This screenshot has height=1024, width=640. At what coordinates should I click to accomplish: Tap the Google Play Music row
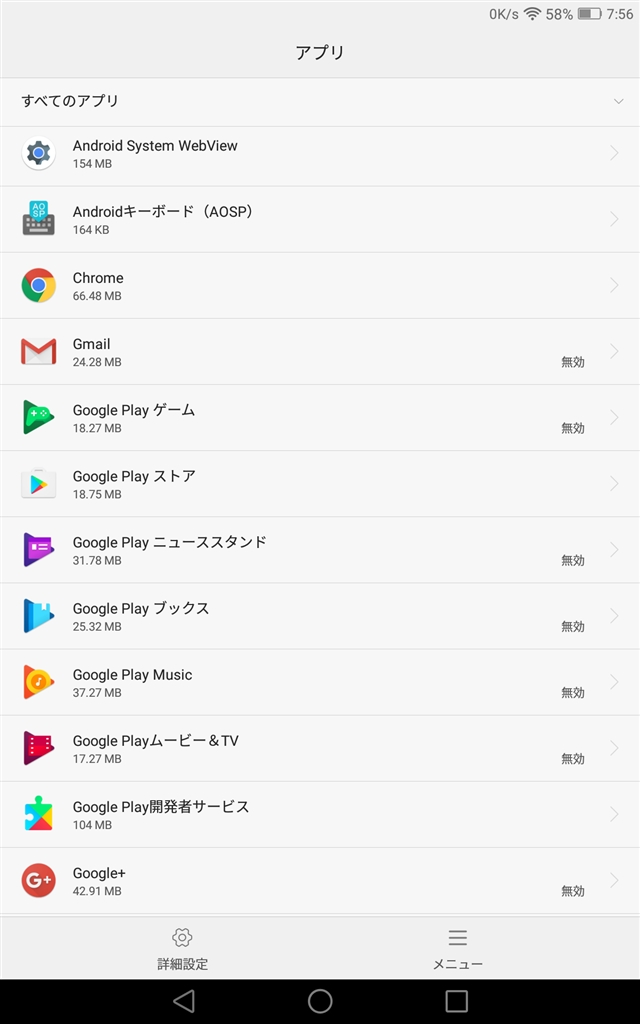(320, 682)
